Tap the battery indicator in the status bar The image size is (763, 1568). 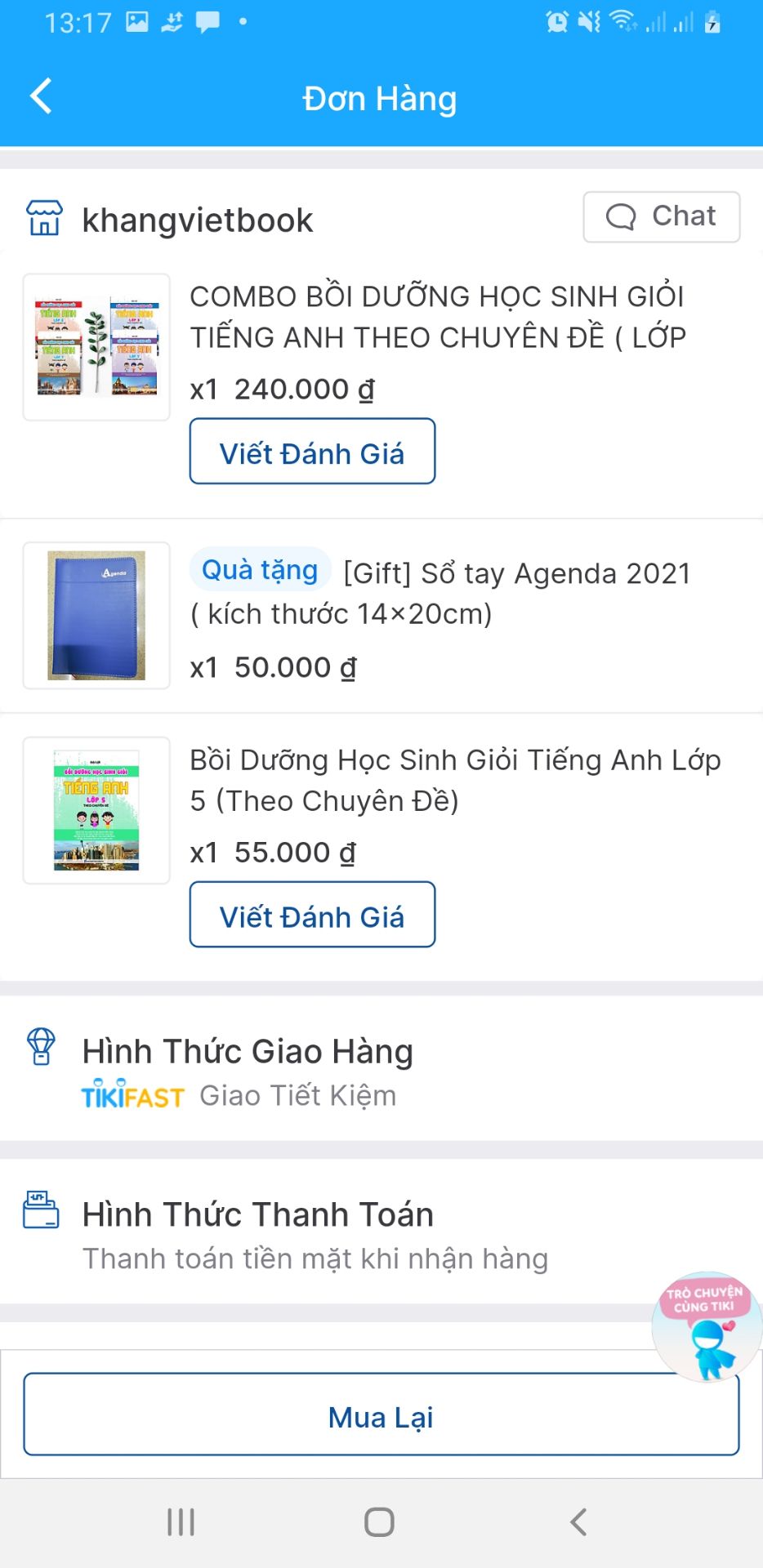pyautogui.click(x=710, y=22)
